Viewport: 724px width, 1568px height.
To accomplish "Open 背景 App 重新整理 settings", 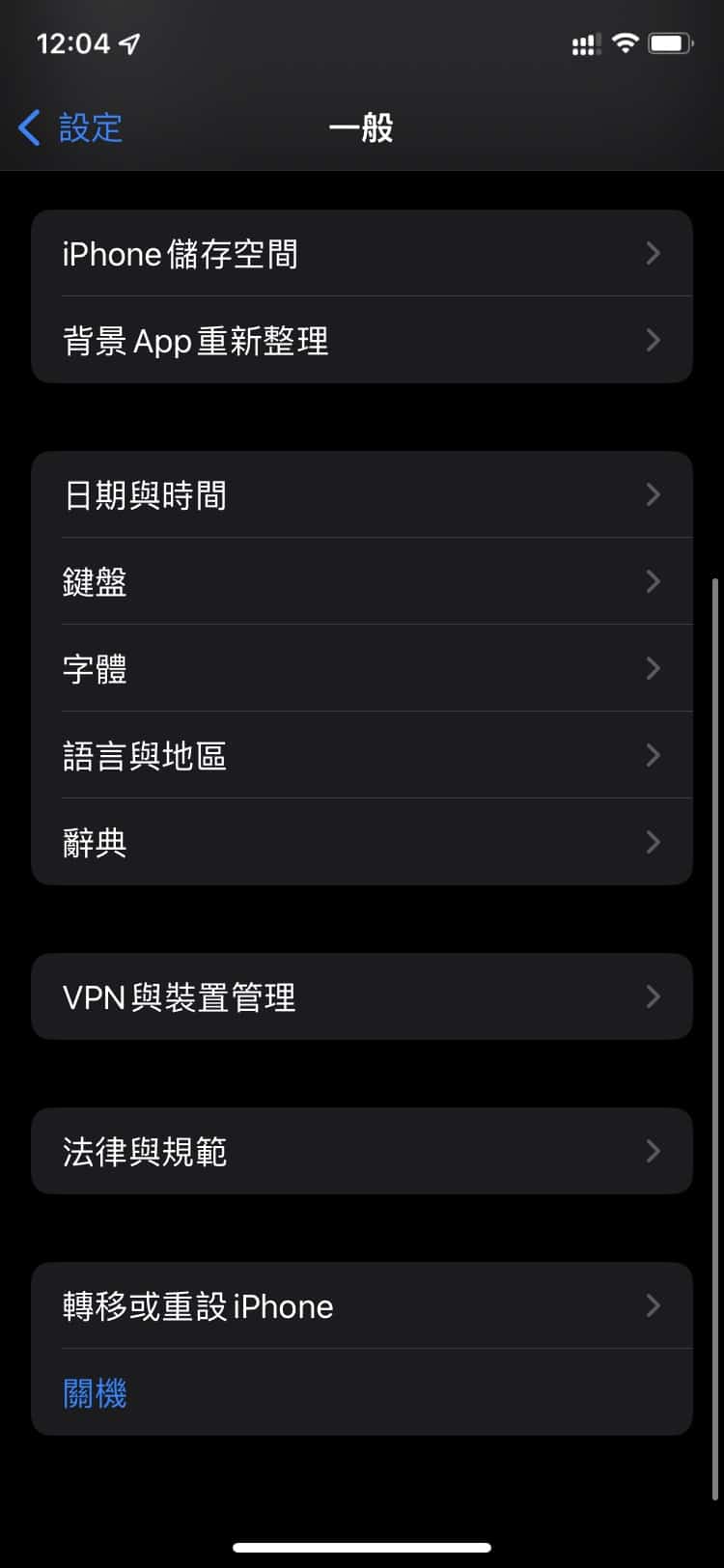I will click(361, 341).
